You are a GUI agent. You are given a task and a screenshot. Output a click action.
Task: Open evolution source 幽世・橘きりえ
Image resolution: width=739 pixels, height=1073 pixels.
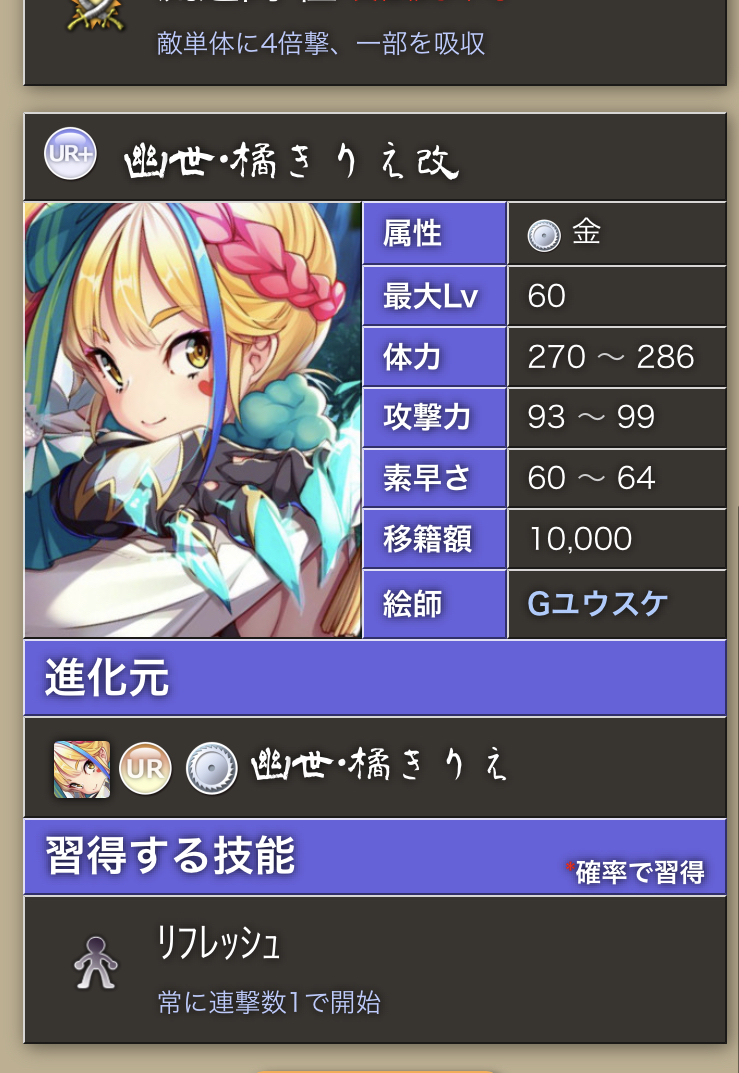click(x=379, y=767)
